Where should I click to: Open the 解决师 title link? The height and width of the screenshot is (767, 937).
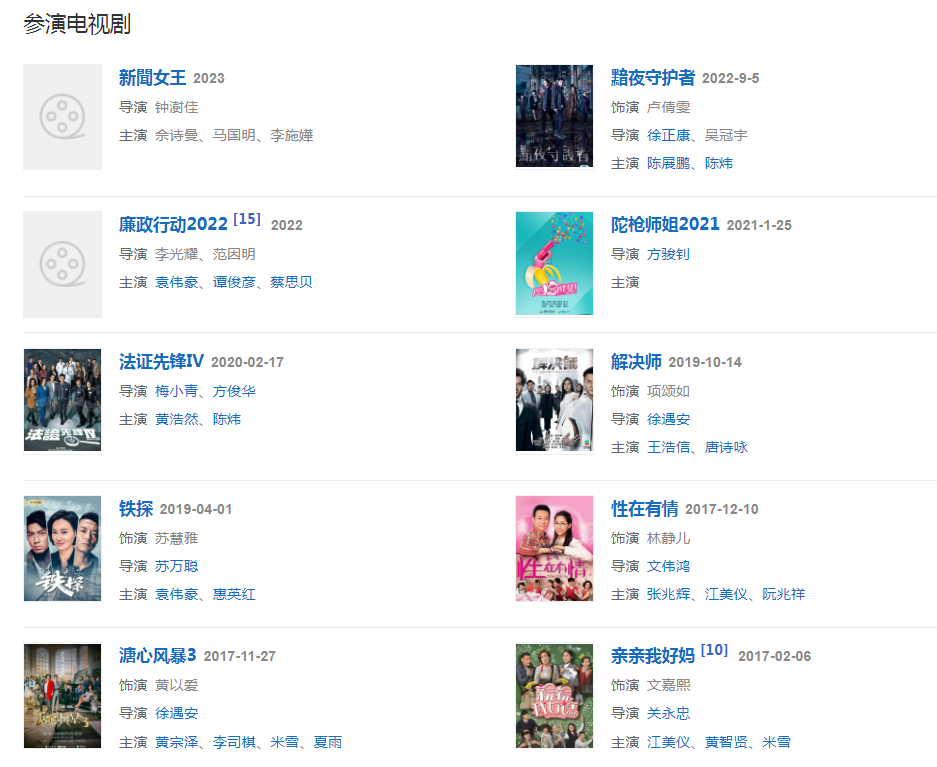(x=636, y=361)
